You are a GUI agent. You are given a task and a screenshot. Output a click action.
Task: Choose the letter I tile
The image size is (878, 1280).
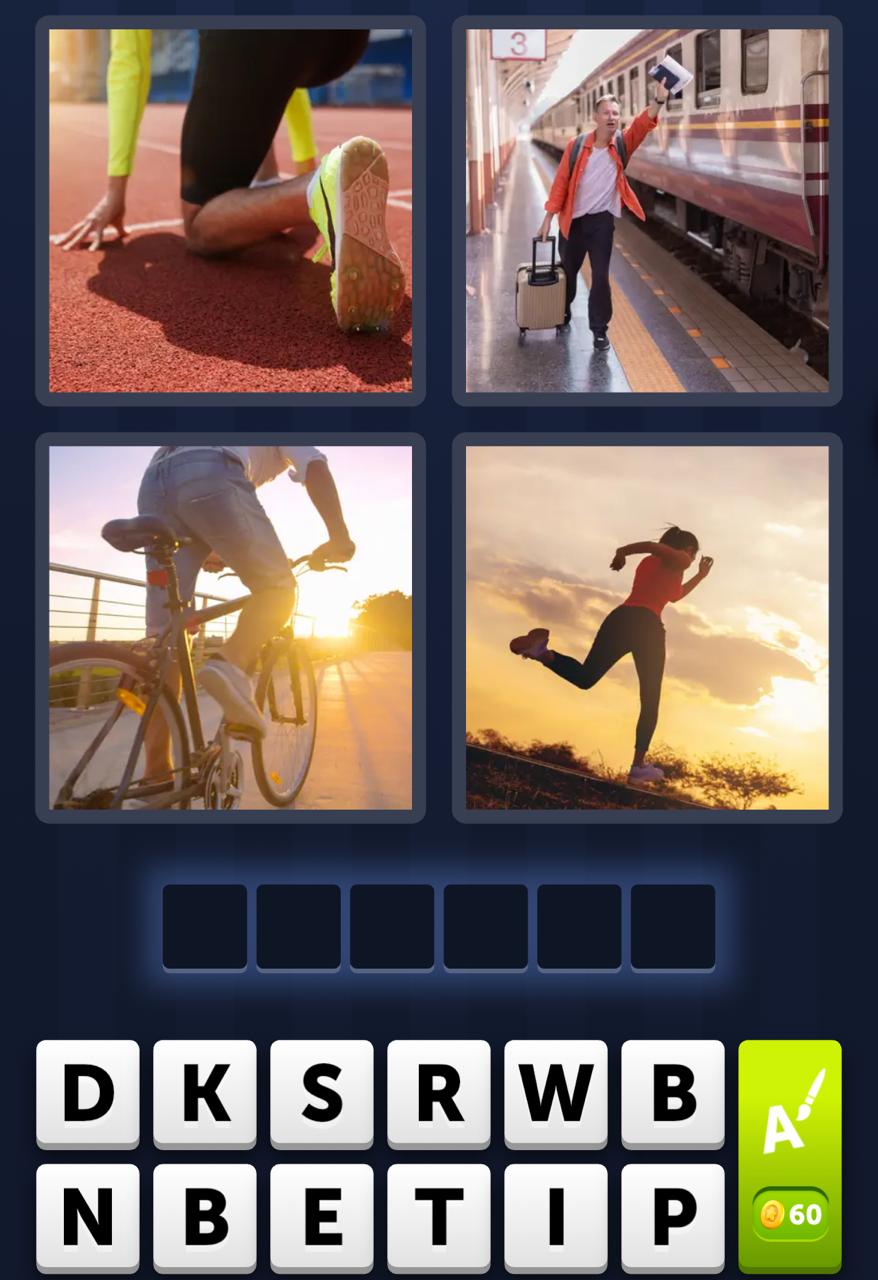pos(555,1220)
